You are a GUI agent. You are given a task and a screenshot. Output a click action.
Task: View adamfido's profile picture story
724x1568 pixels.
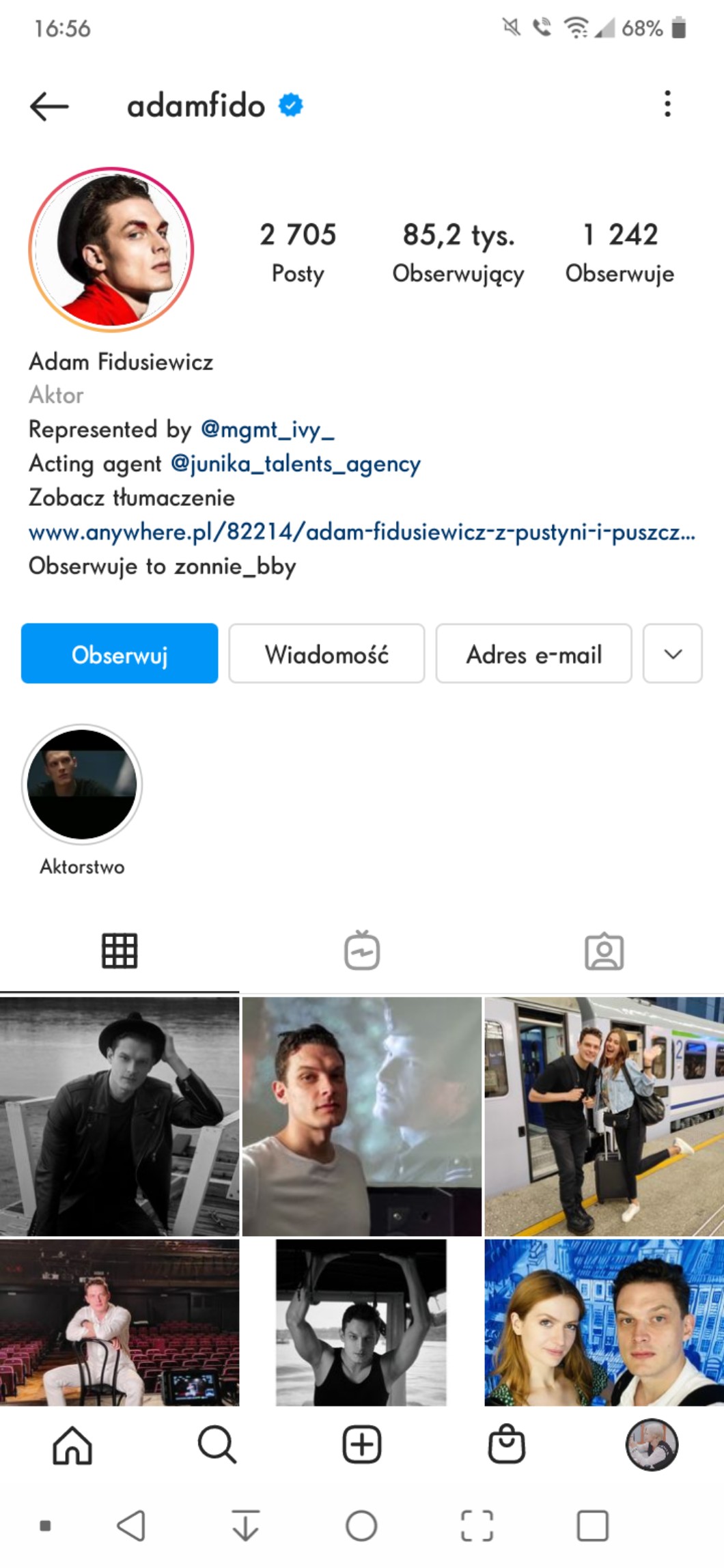point(111,249)
